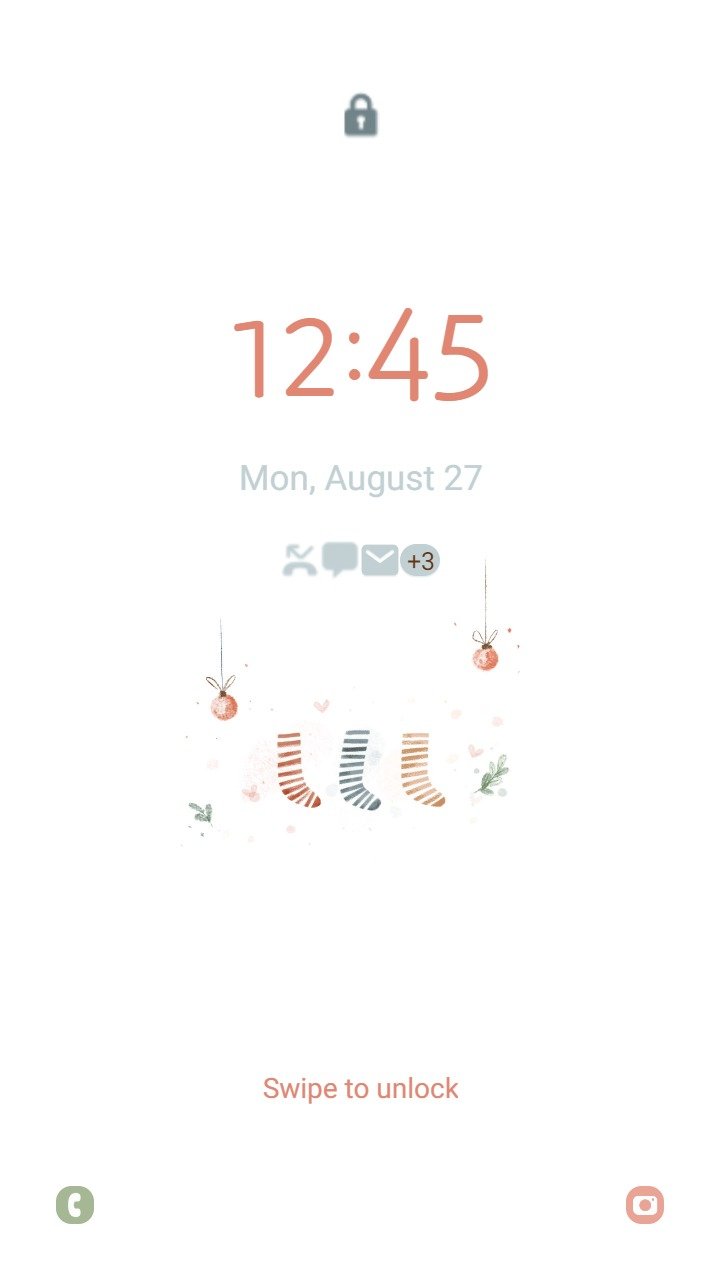Show the +3 more notifications
Screen dimensions: 720x1280
pos(421,561)
